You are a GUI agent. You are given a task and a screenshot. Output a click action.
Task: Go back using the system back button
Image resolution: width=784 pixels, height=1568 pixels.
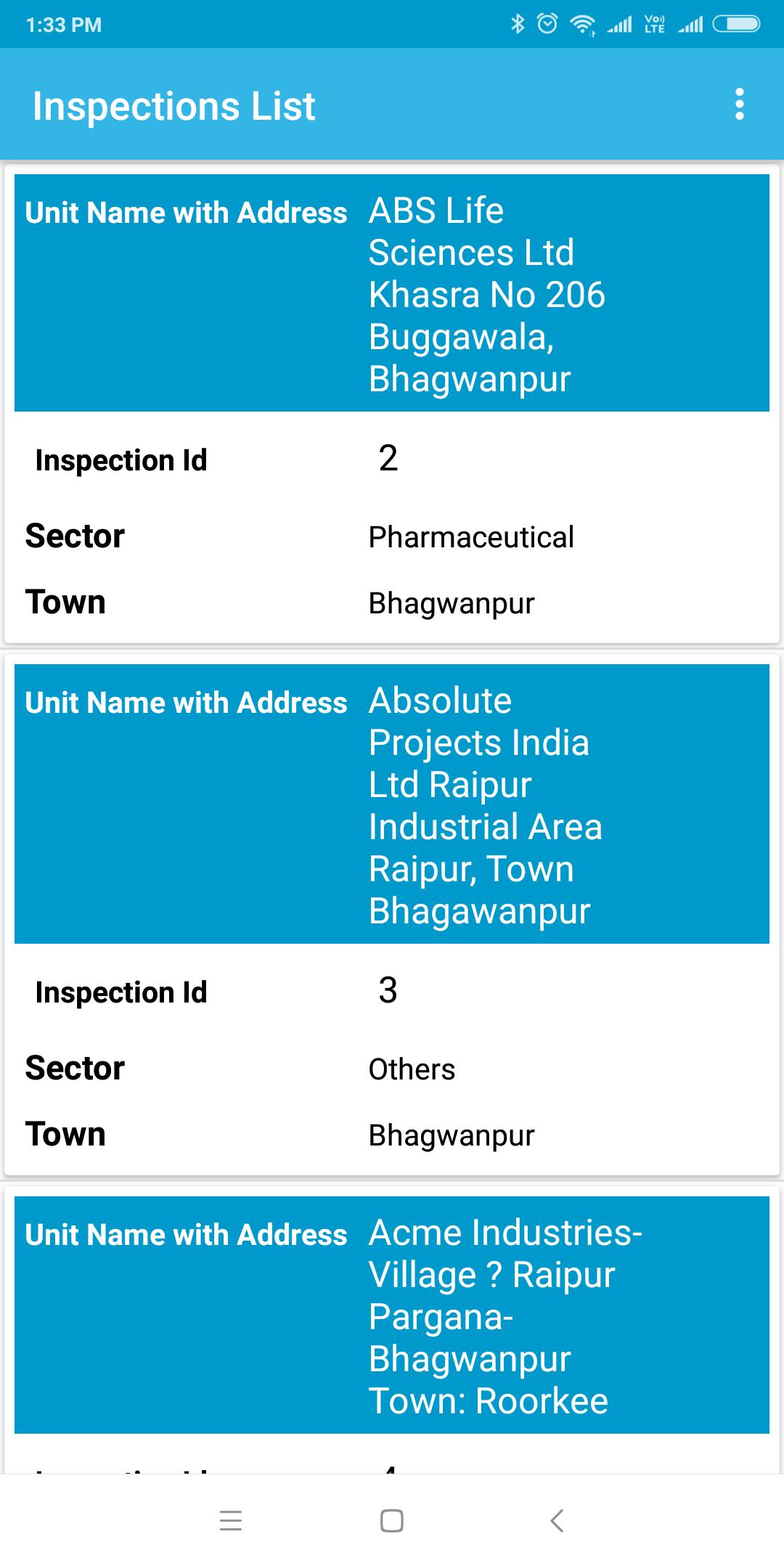557,1520
